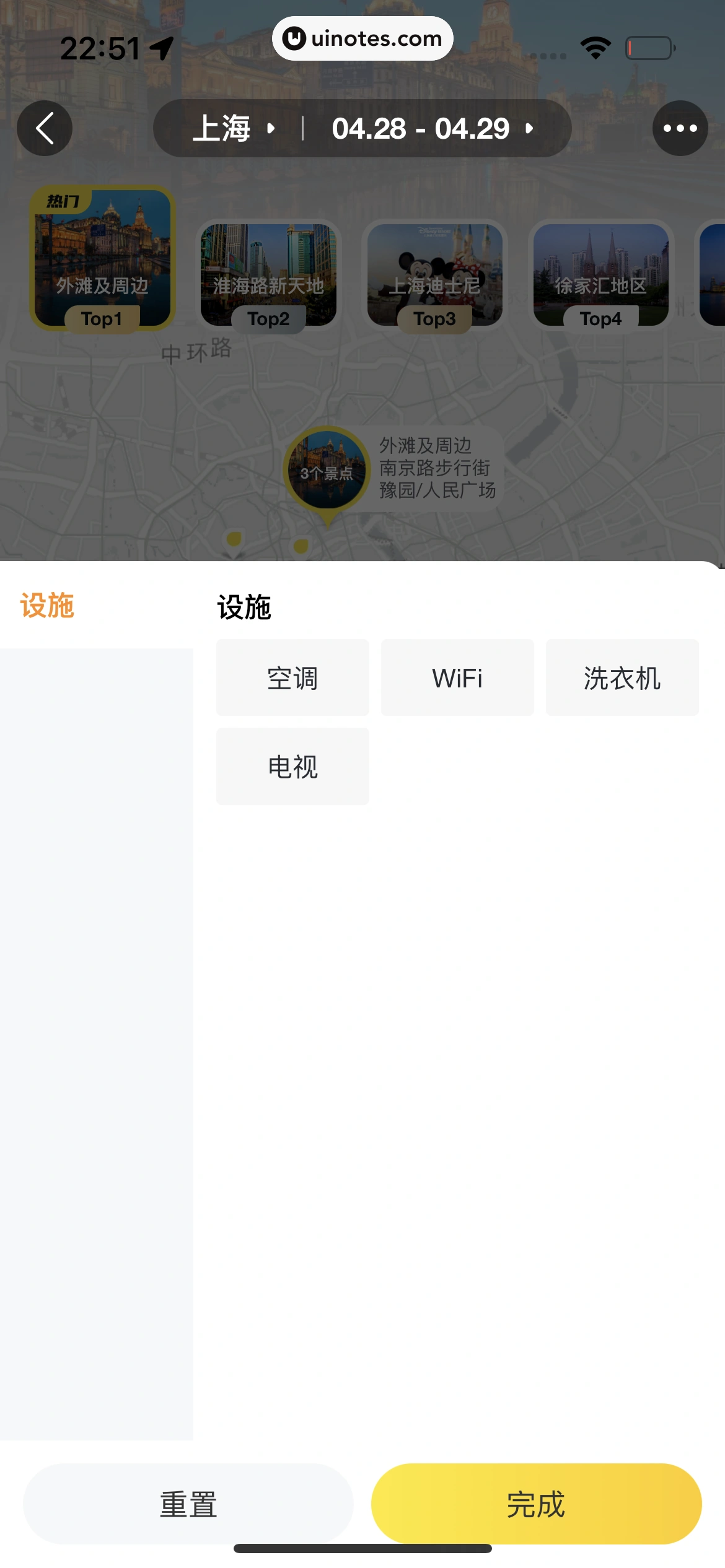725x1568 pixels.
Task: Reset filters with 重置
Action: (188, 1504)
